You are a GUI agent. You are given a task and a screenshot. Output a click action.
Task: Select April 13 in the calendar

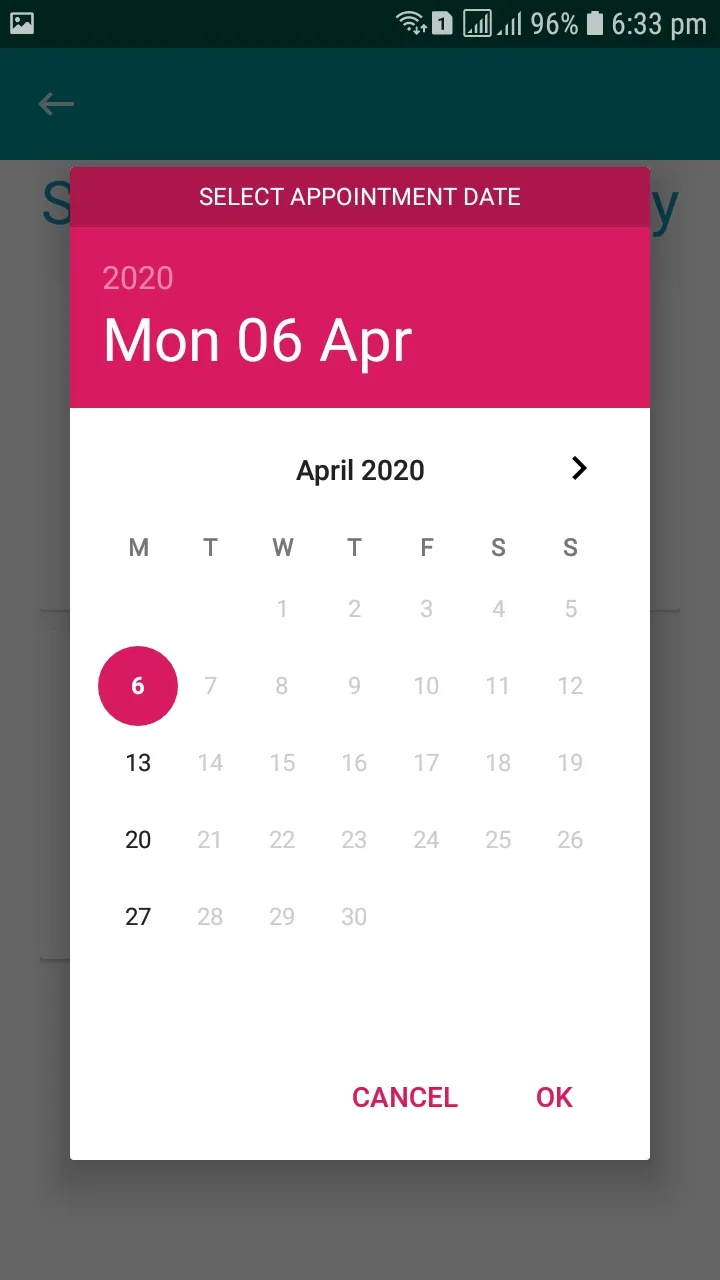click(x=138, y=763)
